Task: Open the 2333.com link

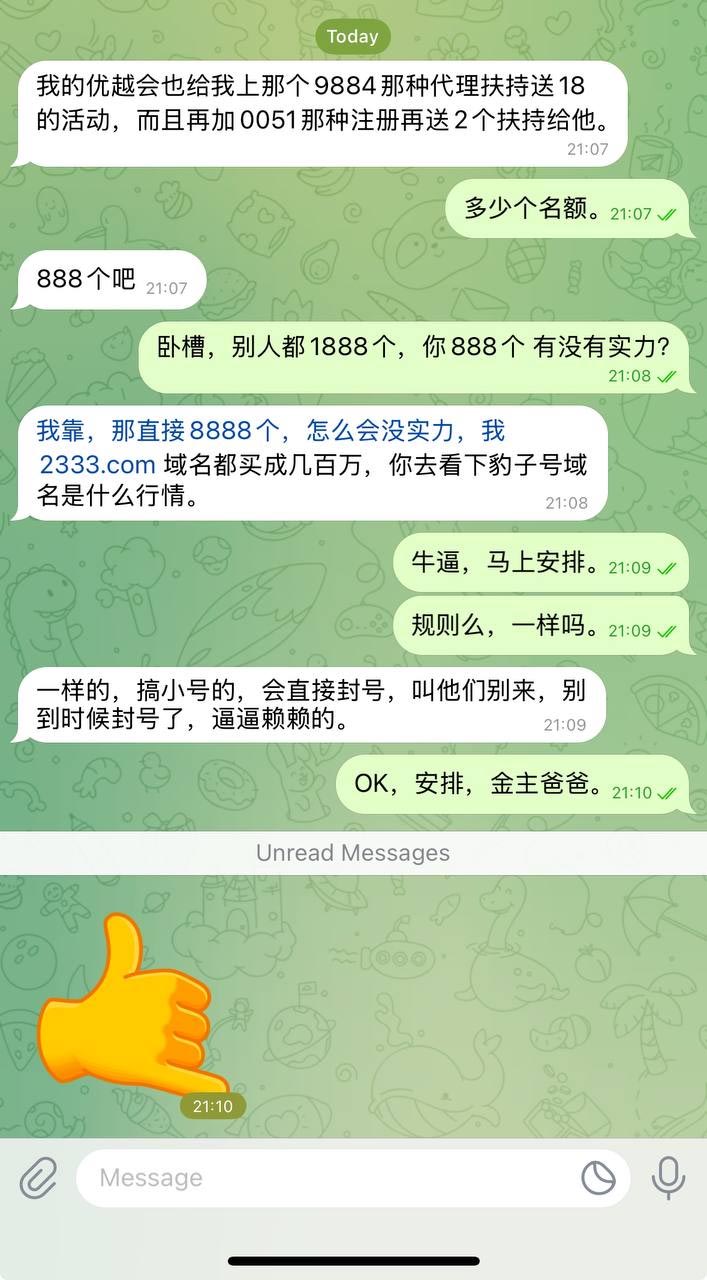Action: 98,464
